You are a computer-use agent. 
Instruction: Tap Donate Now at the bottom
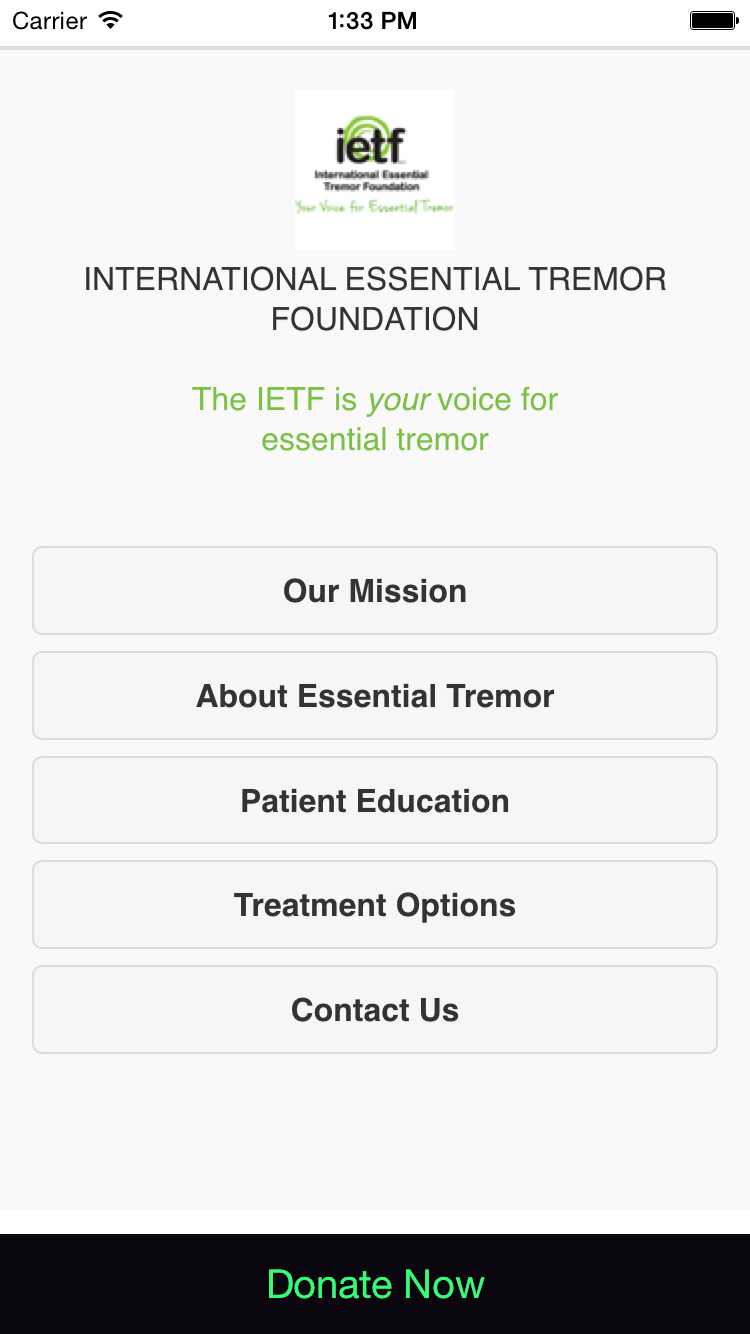pos(375,1284)
